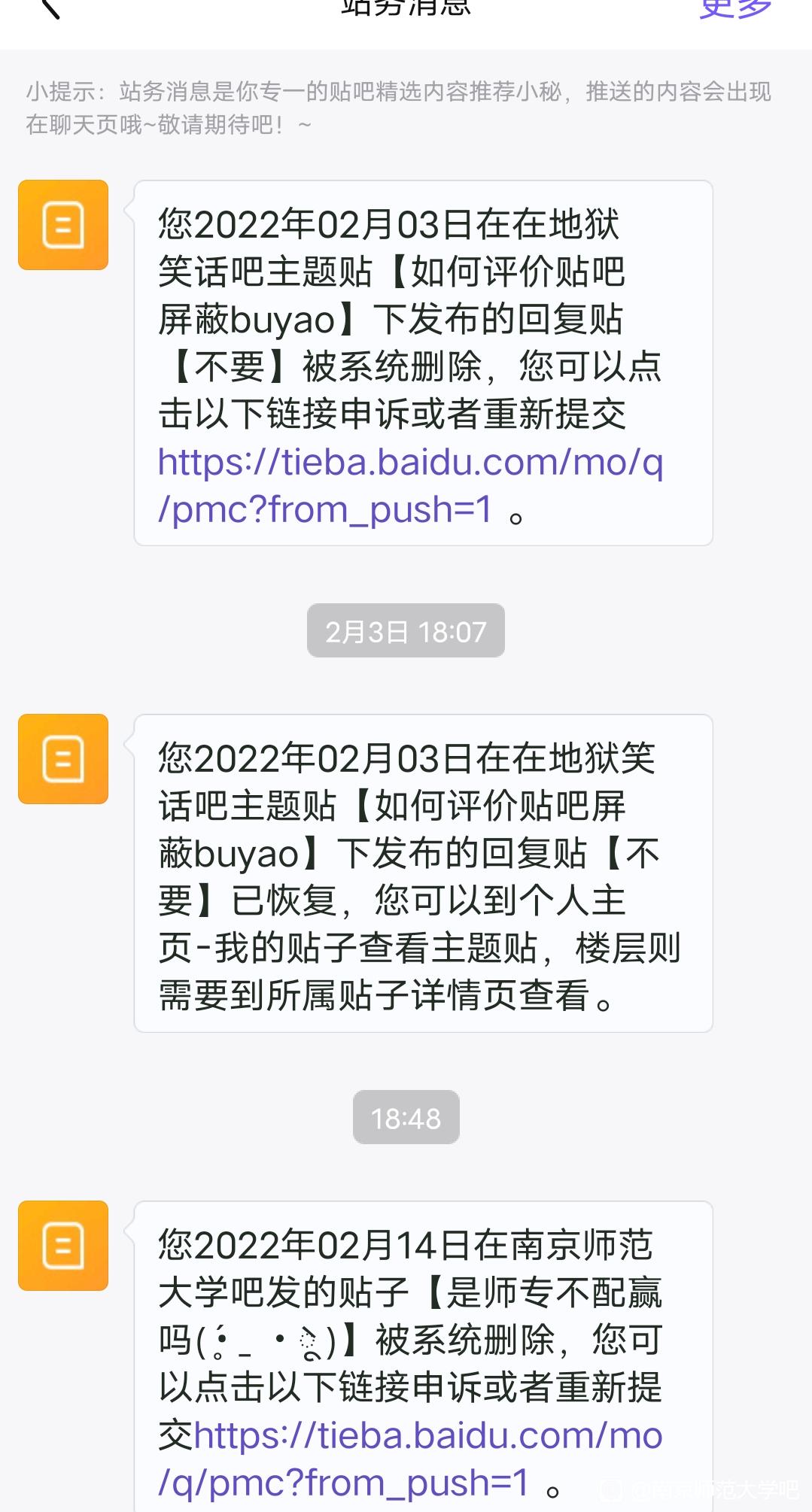The height and width of the screenshot is (1512, 812).
Task: Go back with the top-left arrow
Action: 50,8
